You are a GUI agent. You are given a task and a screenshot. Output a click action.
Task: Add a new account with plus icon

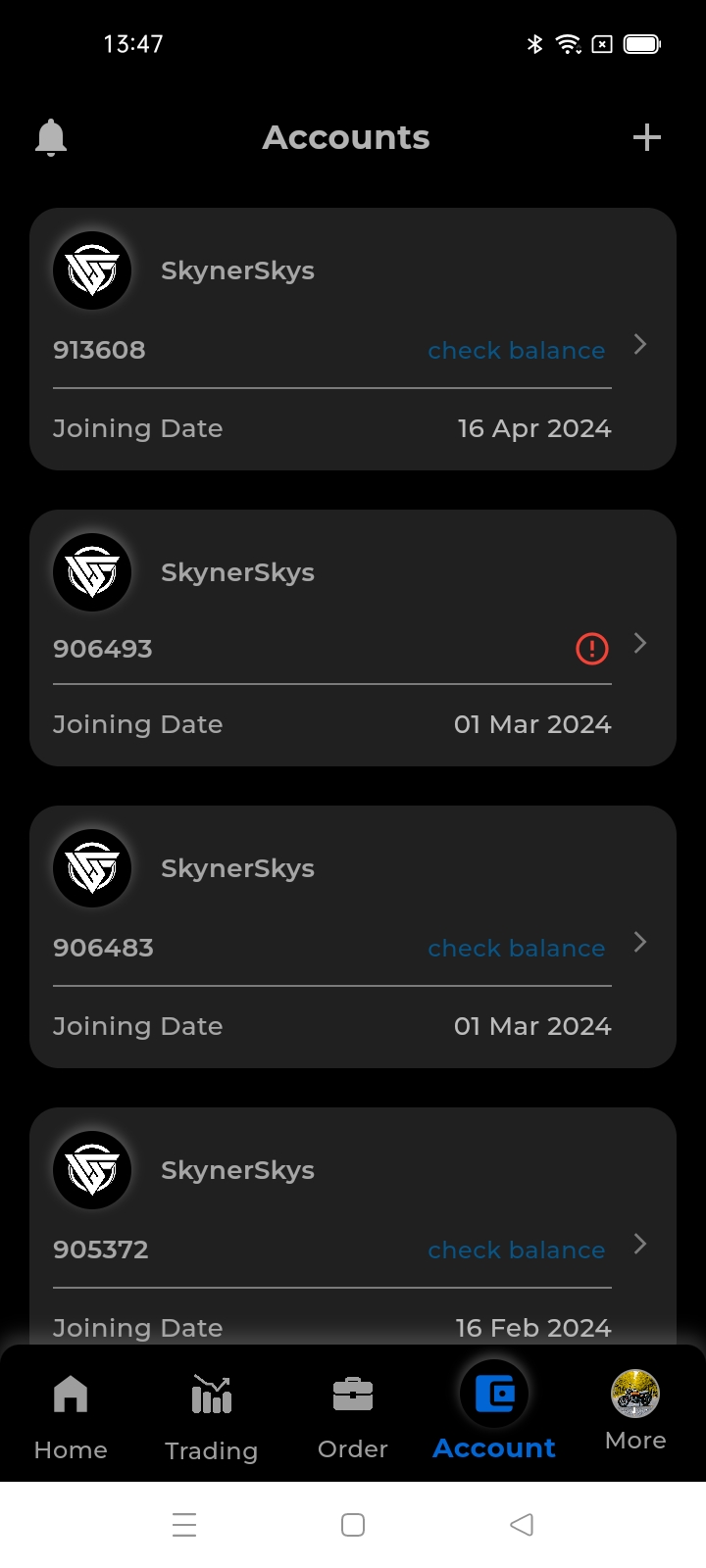click(646, 137)
